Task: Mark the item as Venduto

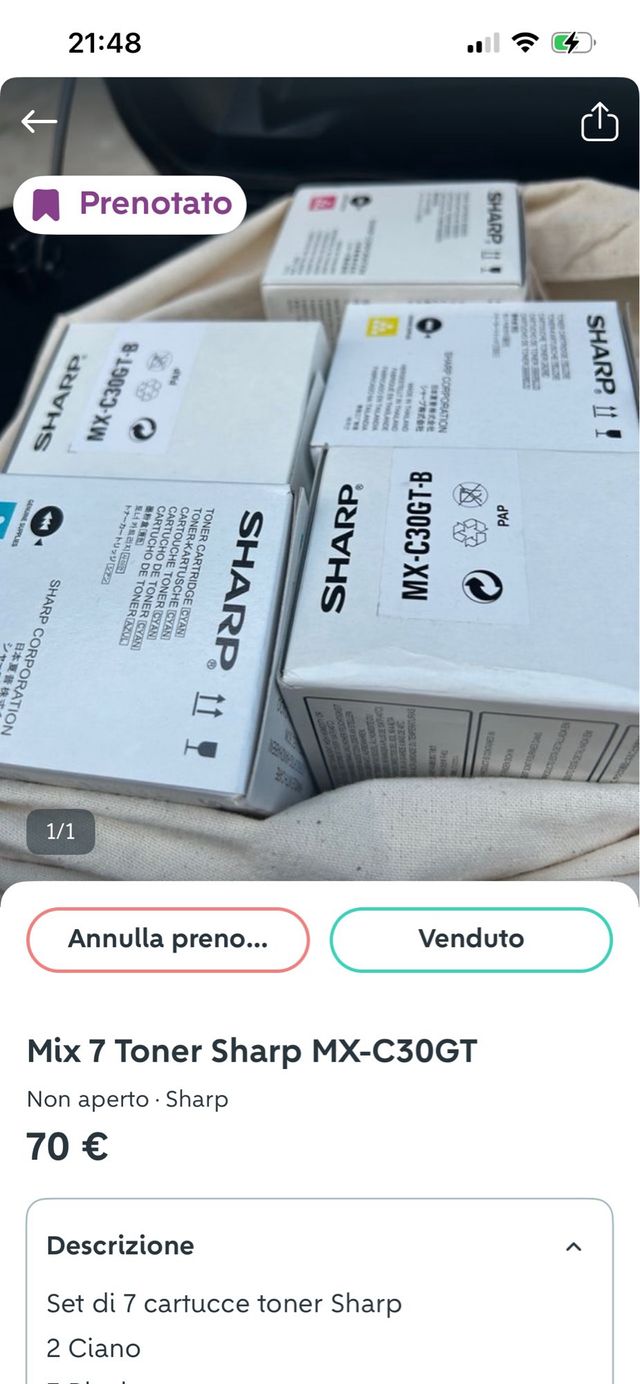Action: click(x=471, y=939)
